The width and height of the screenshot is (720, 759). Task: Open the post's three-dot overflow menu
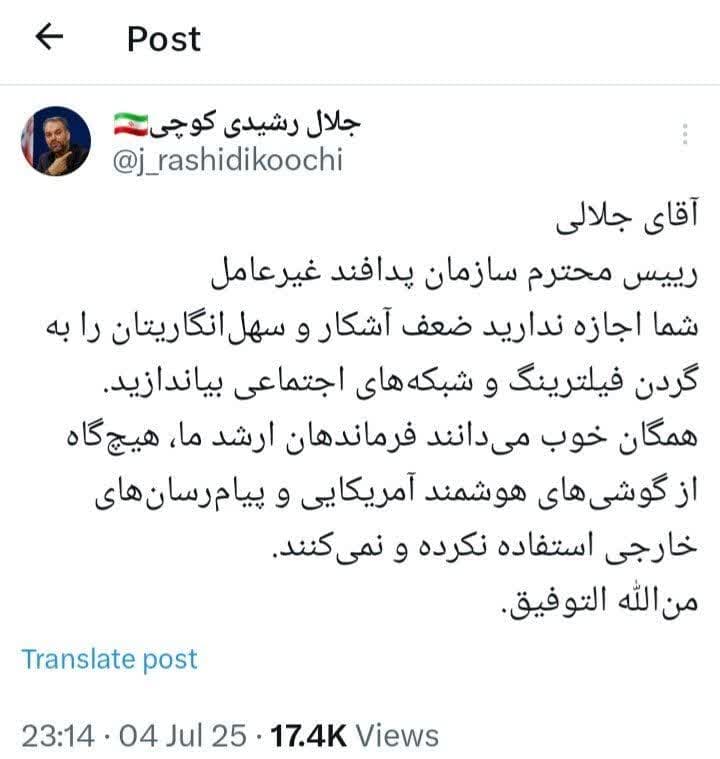coord(686,135)
